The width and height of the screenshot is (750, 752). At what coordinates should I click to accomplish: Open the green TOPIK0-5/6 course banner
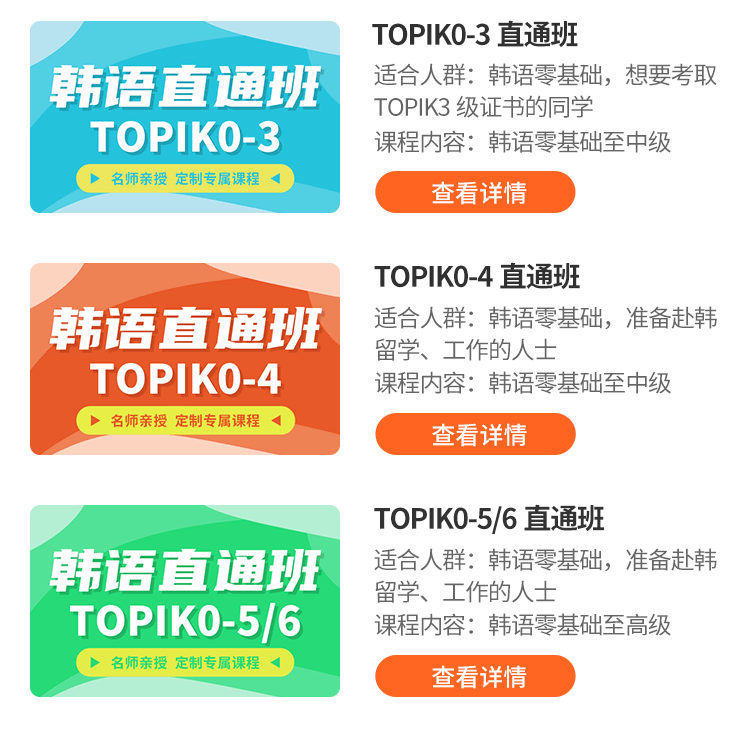[x=185, y=601]
